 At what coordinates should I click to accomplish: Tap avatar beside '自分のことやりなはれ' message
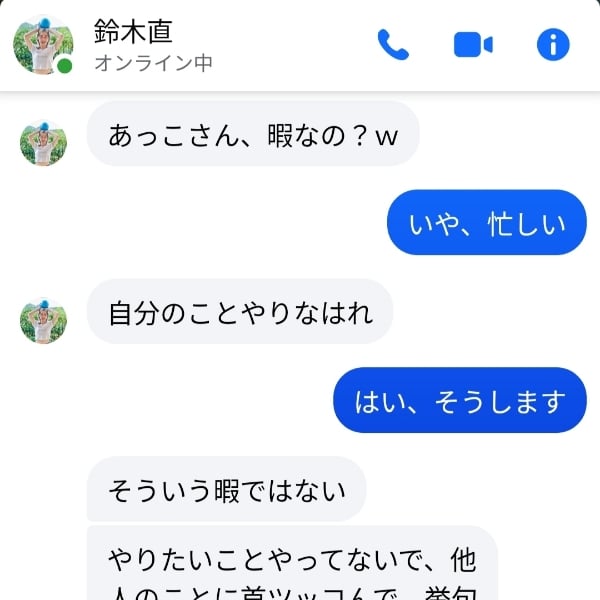[x=44, y=320]
